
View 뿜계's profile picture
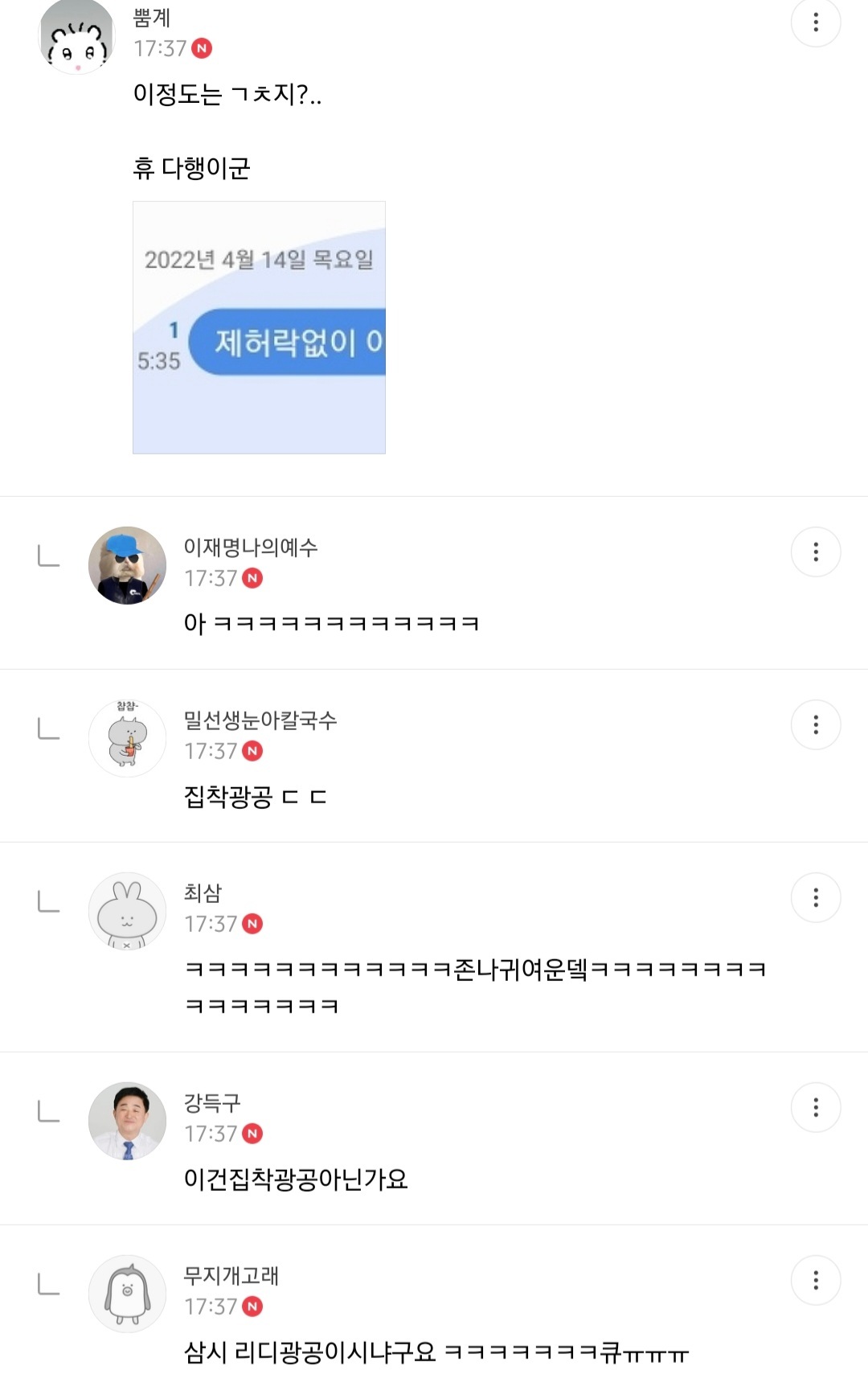77,37
